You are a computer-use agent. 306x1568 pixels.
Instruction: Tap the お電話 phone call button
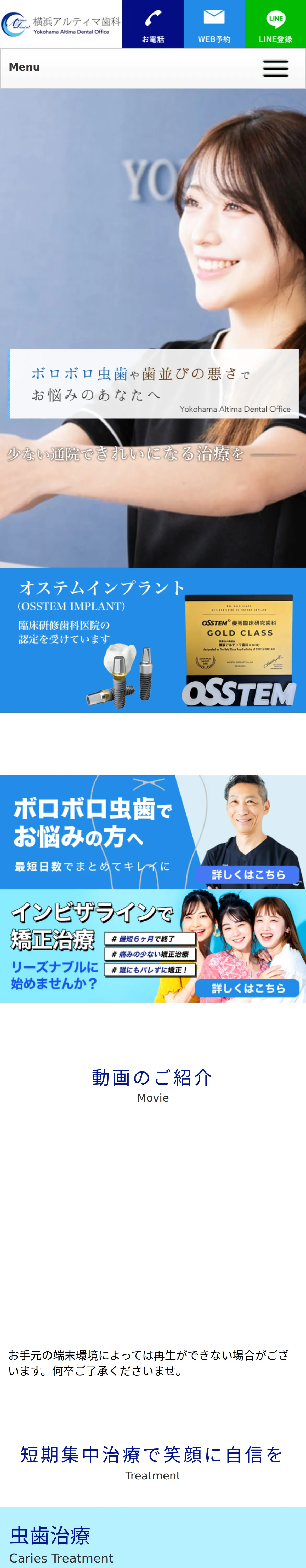pyautogui.click(x=153, y=24)
